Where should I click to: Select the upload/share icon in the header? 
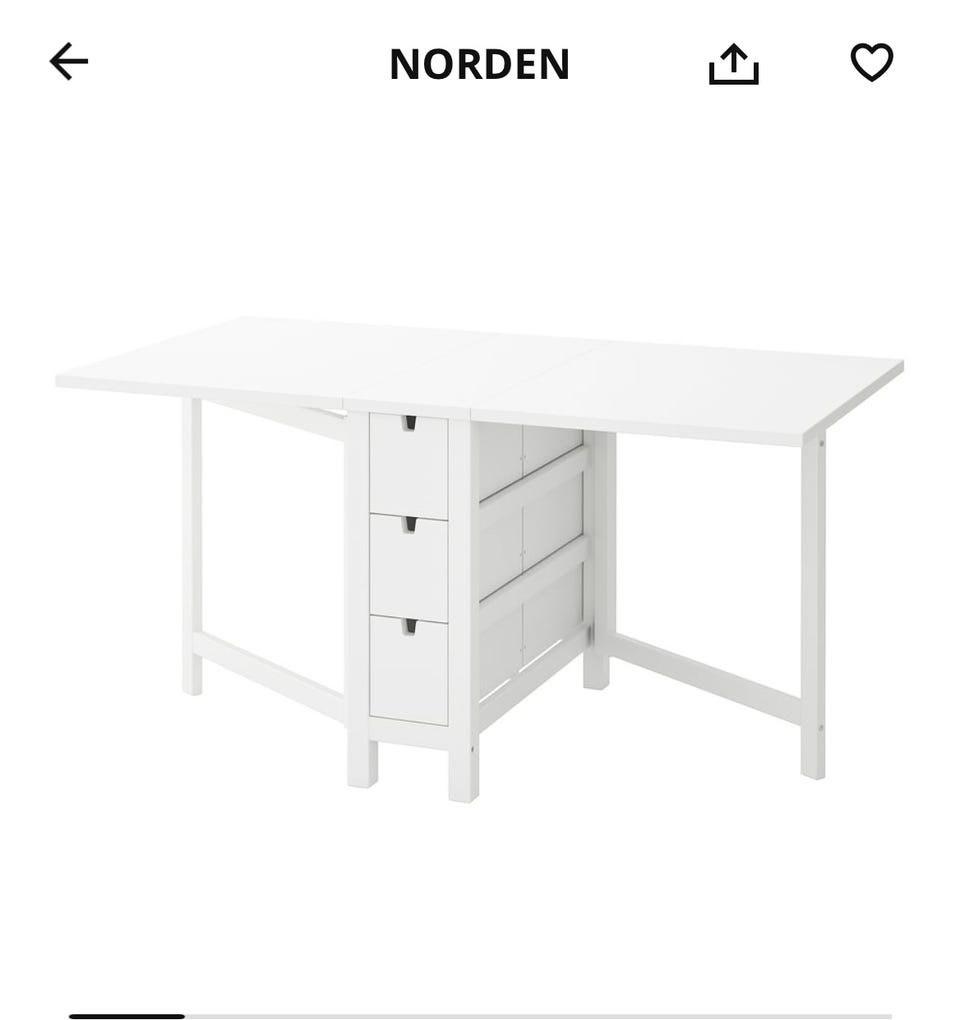735,63
